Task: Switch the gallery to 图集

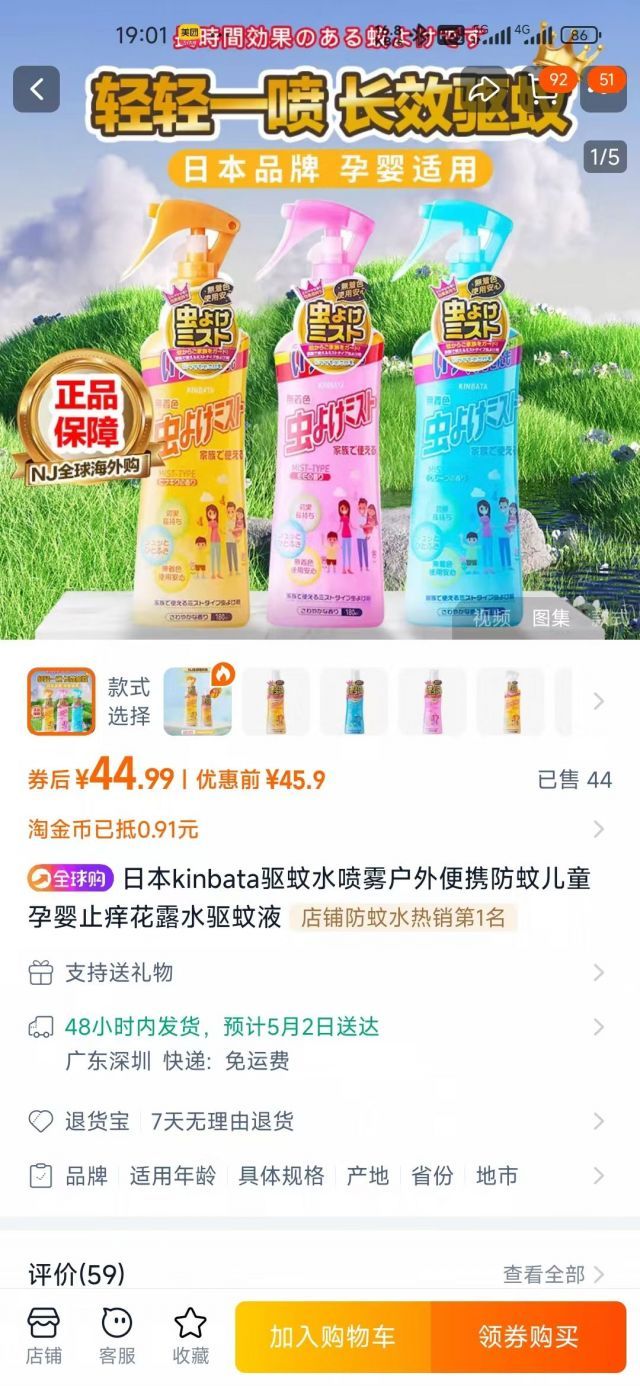Action: tap(551, 618)
